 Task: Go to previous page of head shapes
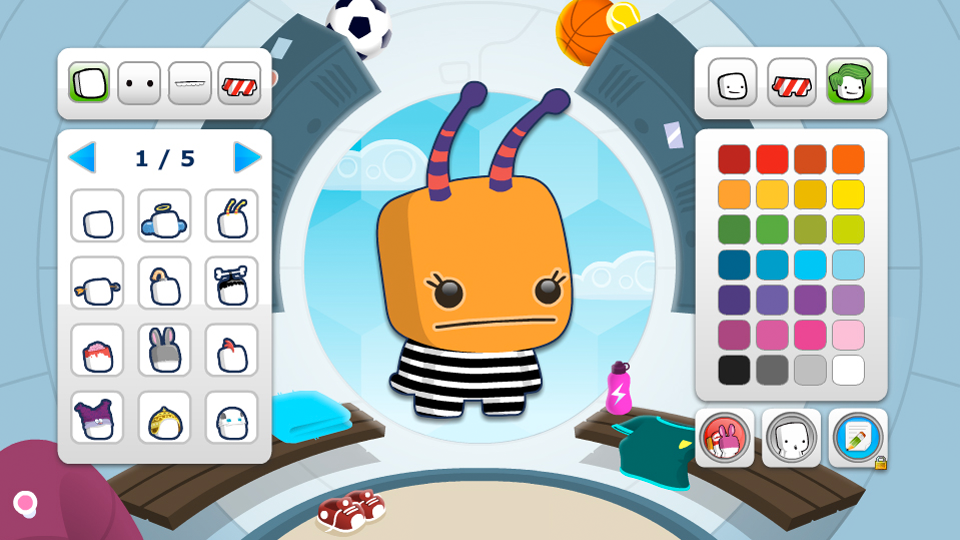[82, 158]
